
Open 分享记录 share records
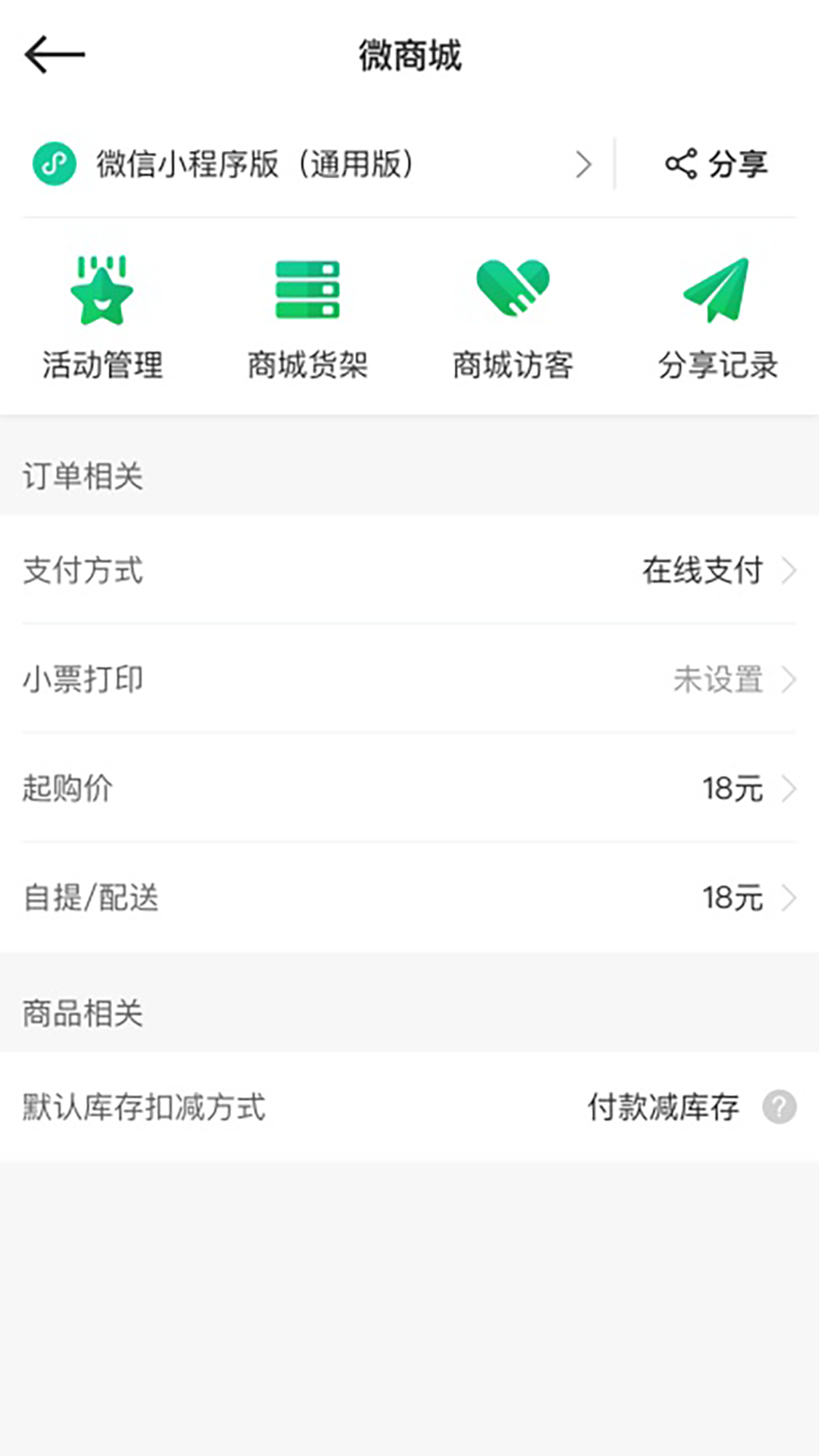click(x=716, y=315)
